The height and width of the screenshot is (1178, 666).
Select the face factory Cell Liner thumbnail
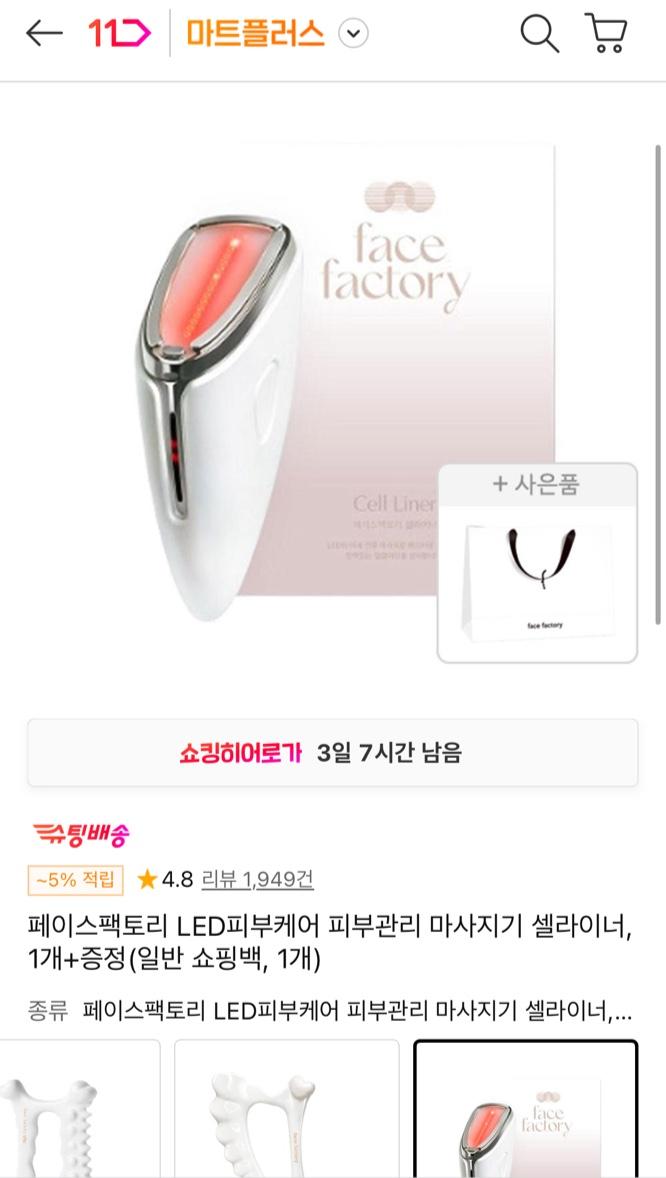tap(525, 1110)
